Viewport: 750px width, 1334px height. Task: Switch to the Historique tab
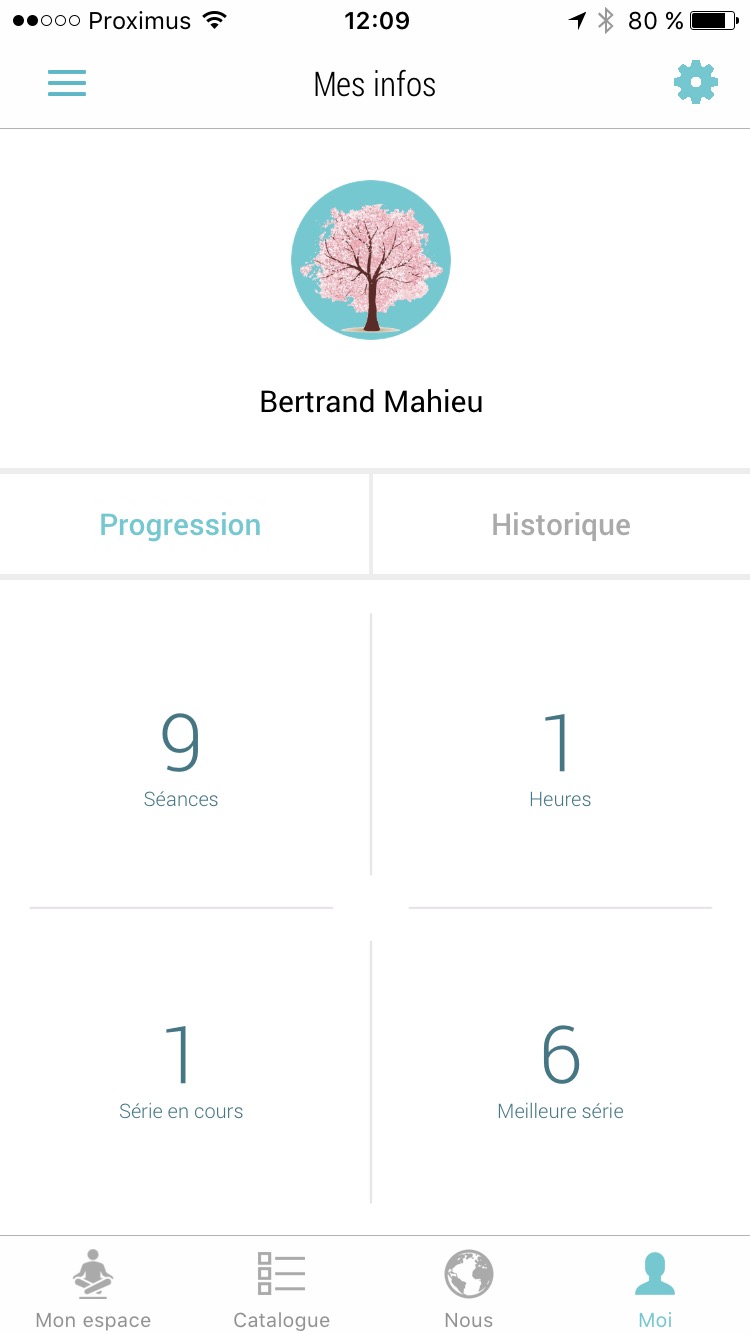561,525
